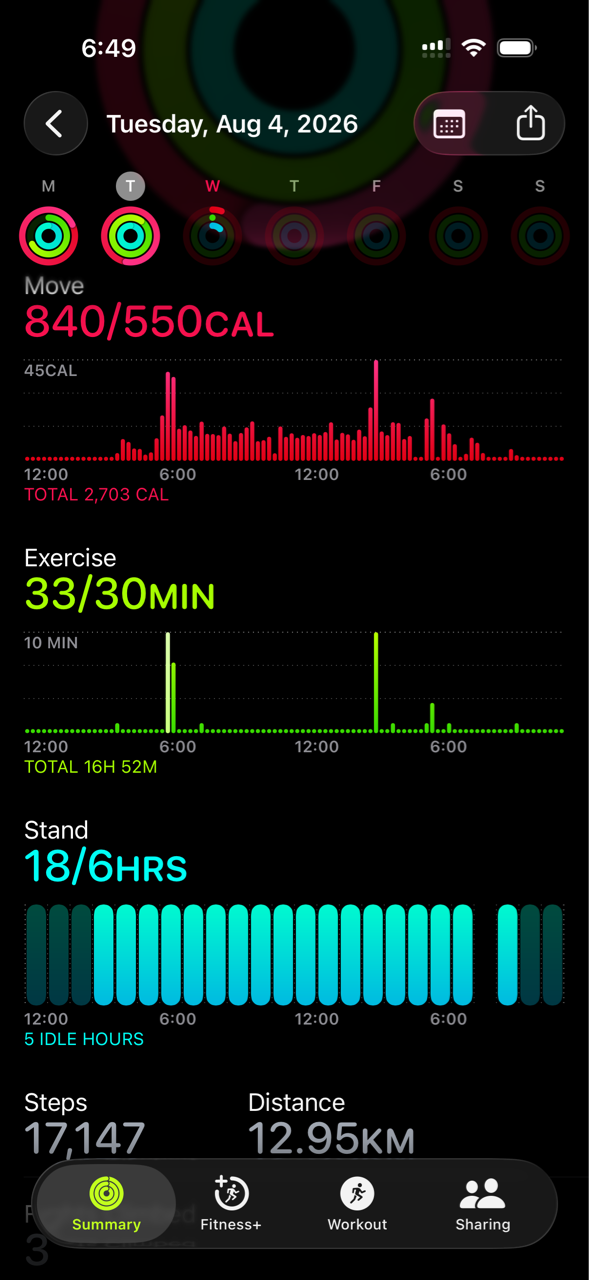Tap the Summary tab
589x1280 pixels.
[106, 1204]
